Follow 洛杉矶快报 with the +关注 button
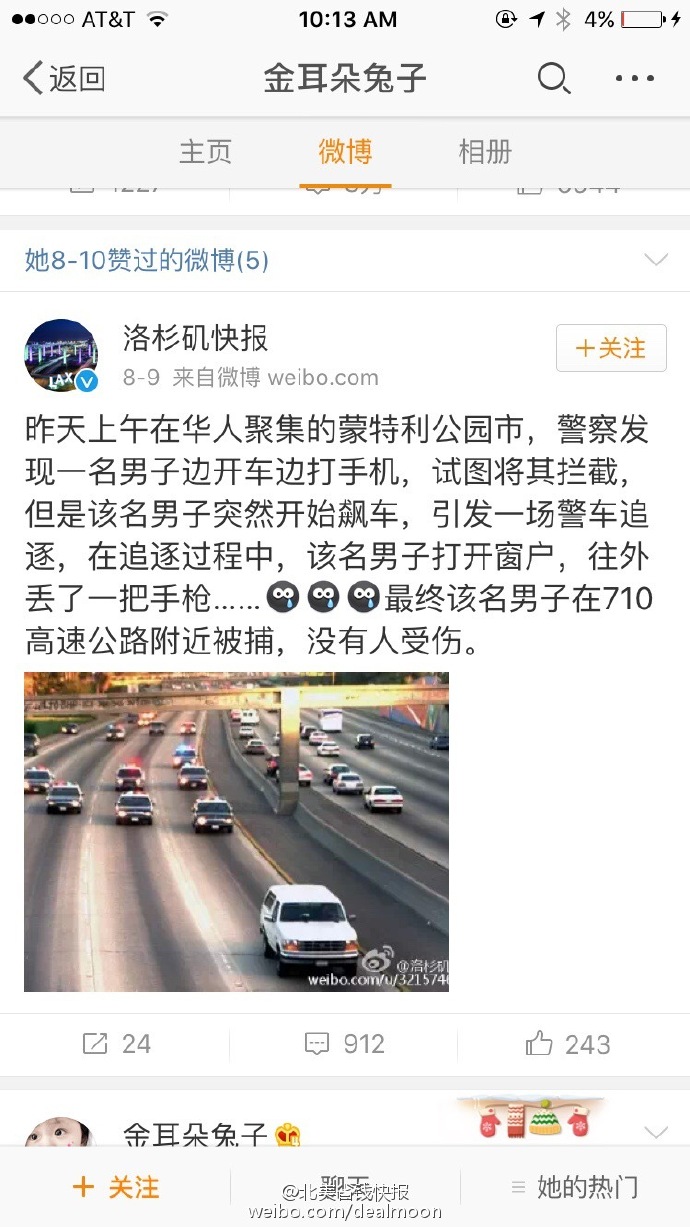 pos(611,348)
